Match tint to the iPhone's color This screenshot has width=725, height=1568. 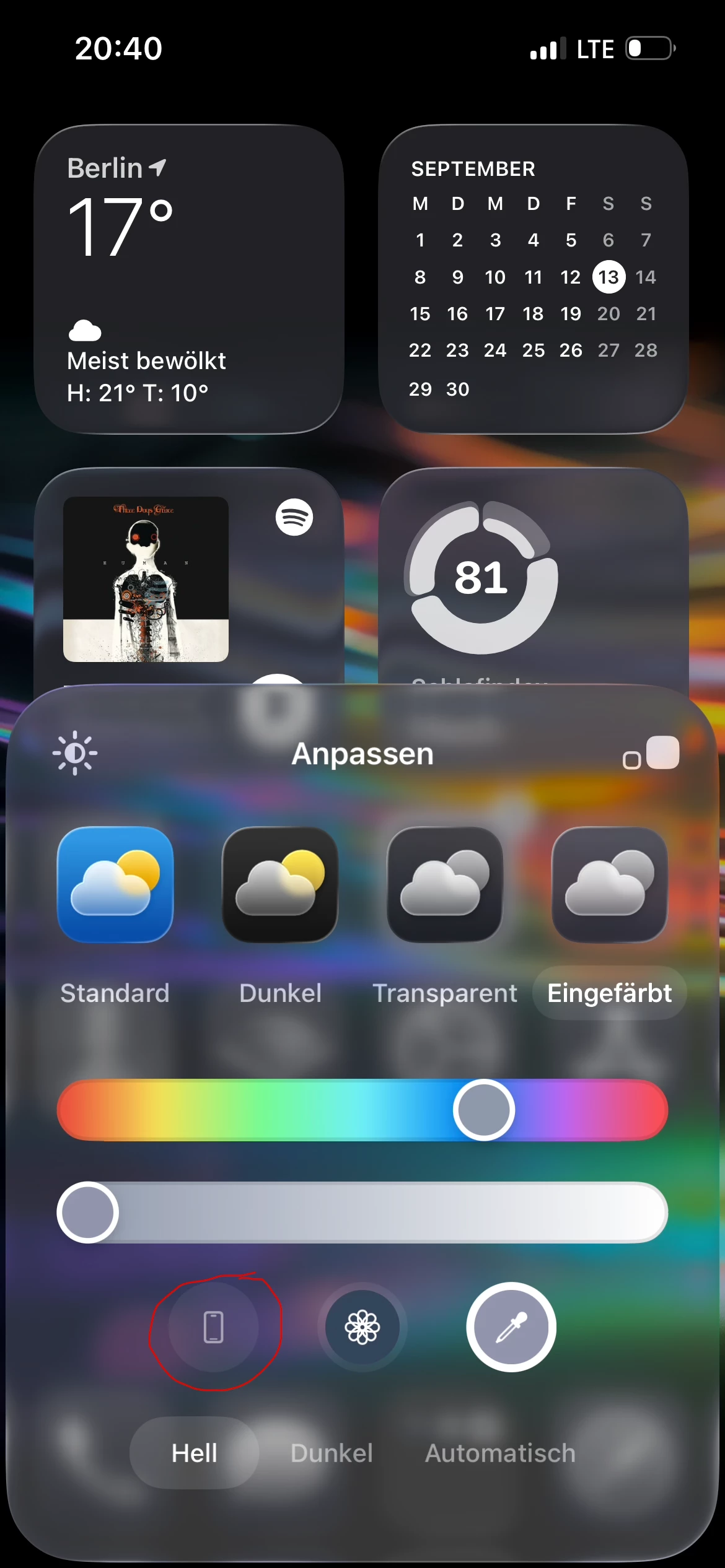point(214,1327)
